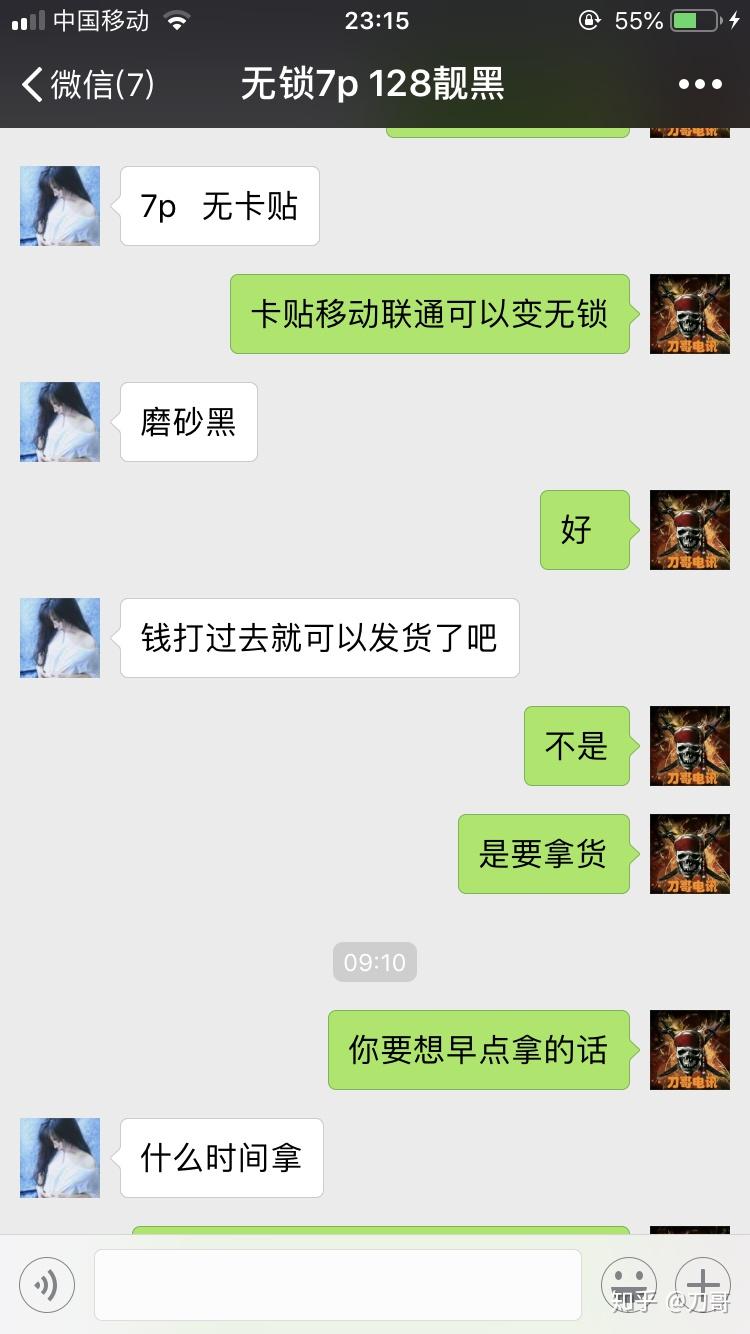Tap the message text field
The image size is (750, 1334).
click(x=338, y=1285)
